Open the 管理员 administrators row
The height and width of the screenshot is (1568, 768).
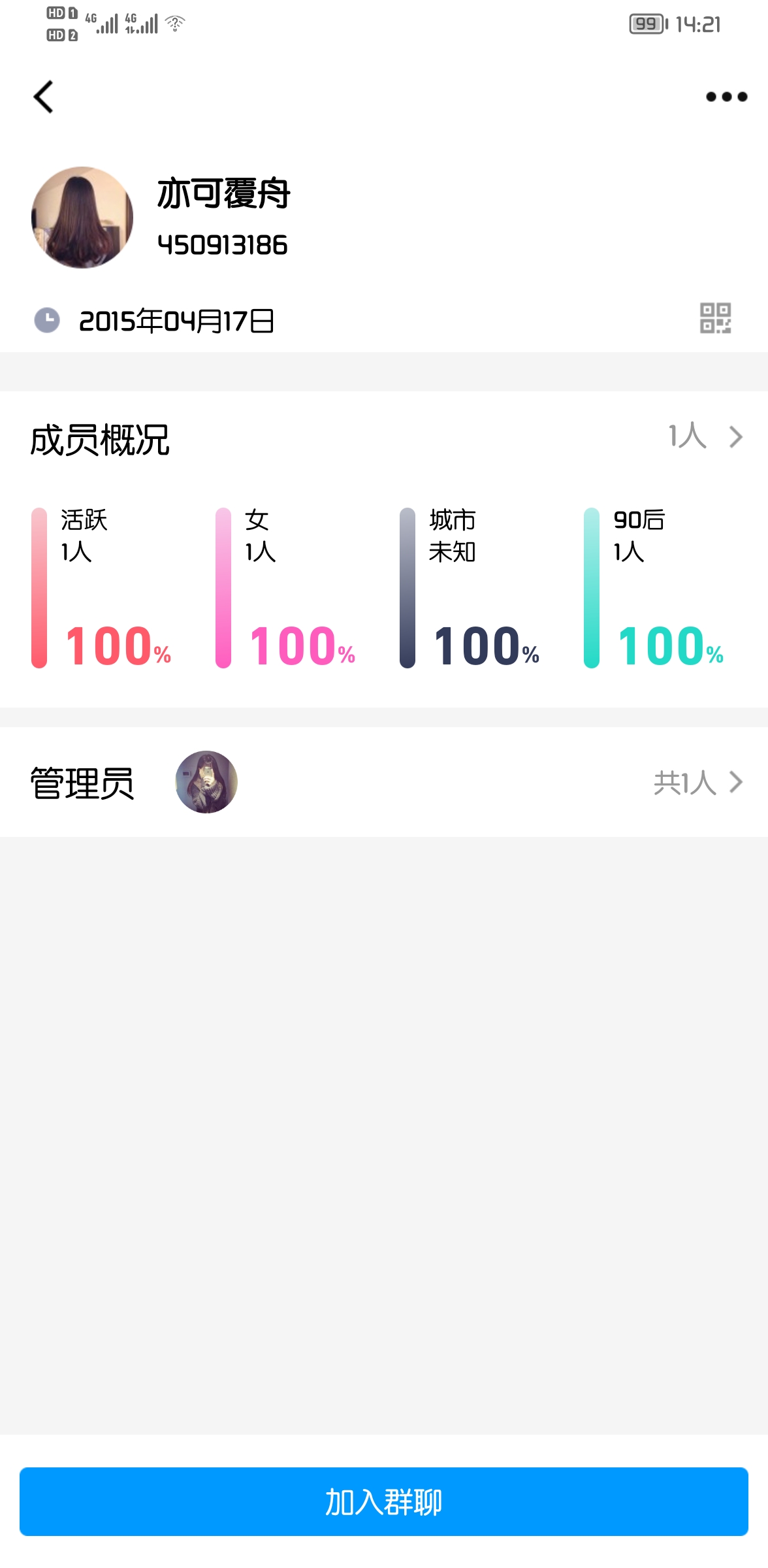[x=699, y=782]
